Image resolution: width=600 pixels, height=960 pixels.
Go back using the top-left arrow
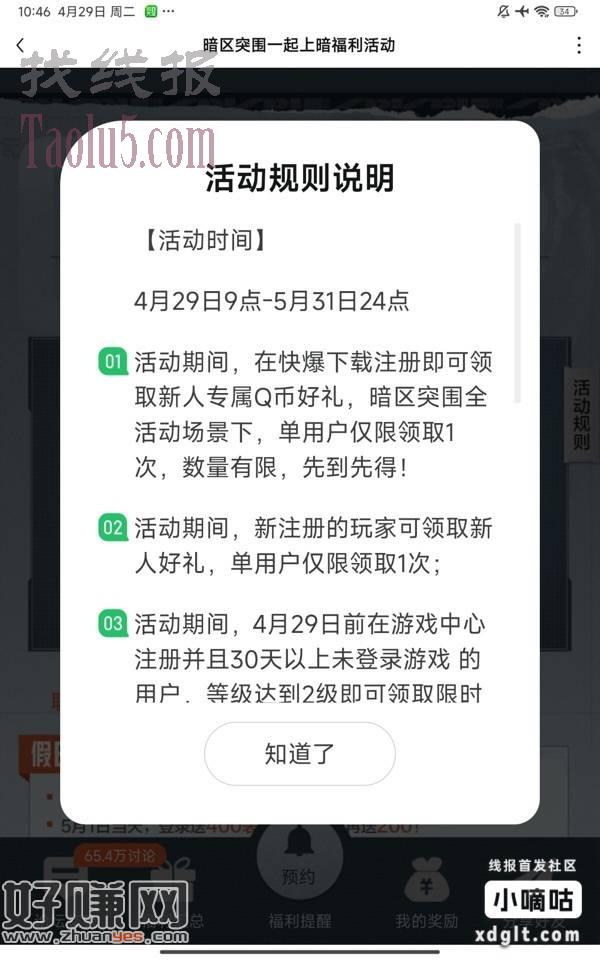20,45
